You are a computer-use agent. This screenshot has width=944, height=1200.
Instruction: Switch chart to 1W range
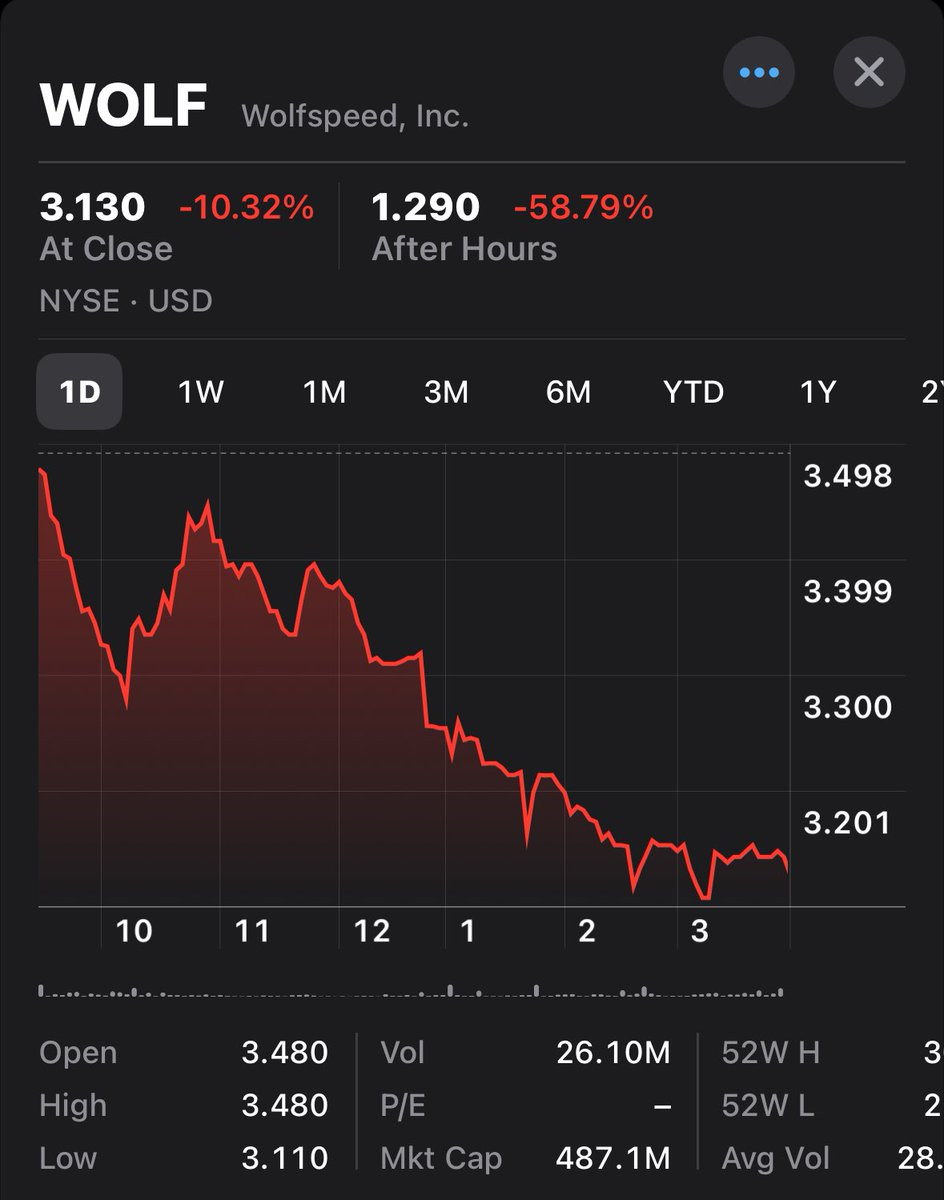[201, 391]
